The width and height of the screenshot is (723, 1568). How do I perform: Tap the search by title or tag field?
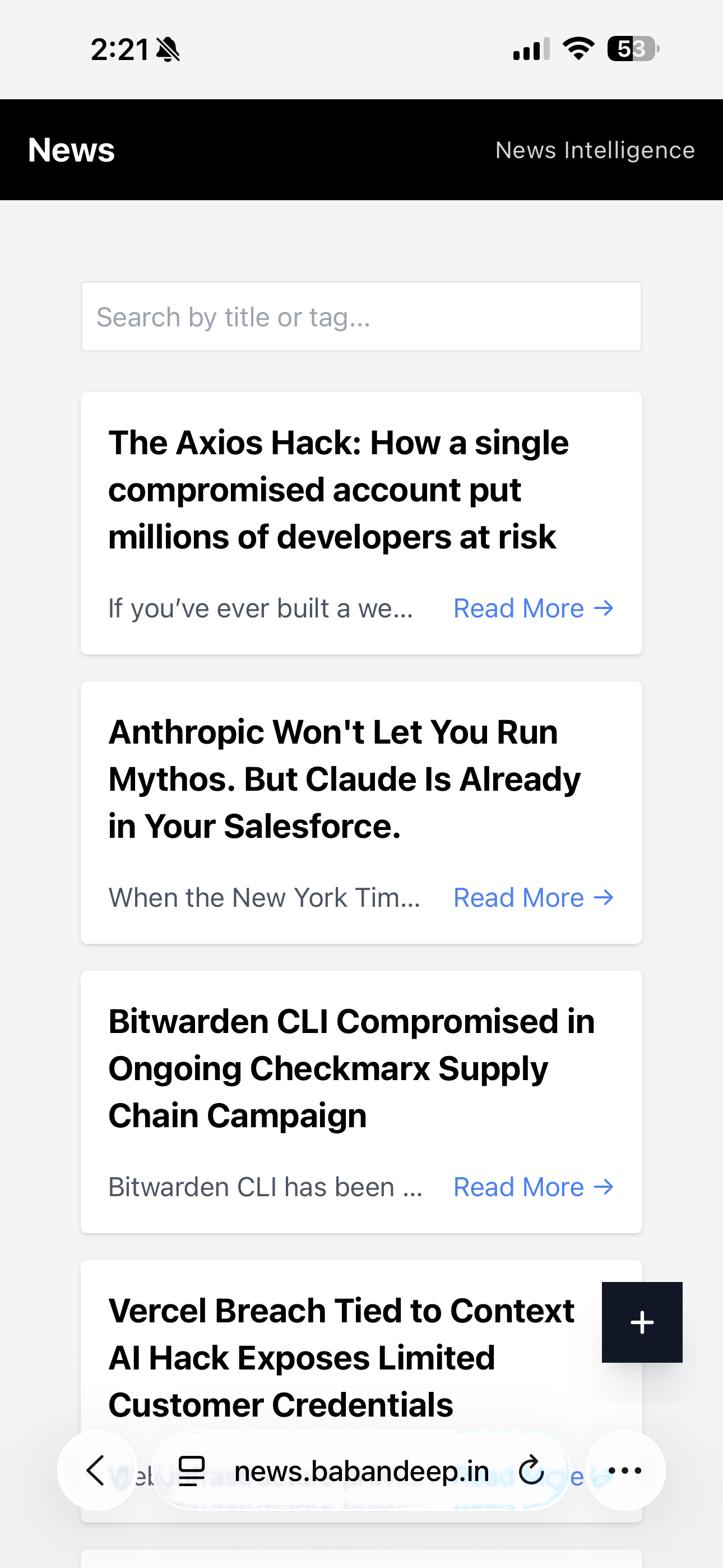pyautogui.click(x=361, y=316)
